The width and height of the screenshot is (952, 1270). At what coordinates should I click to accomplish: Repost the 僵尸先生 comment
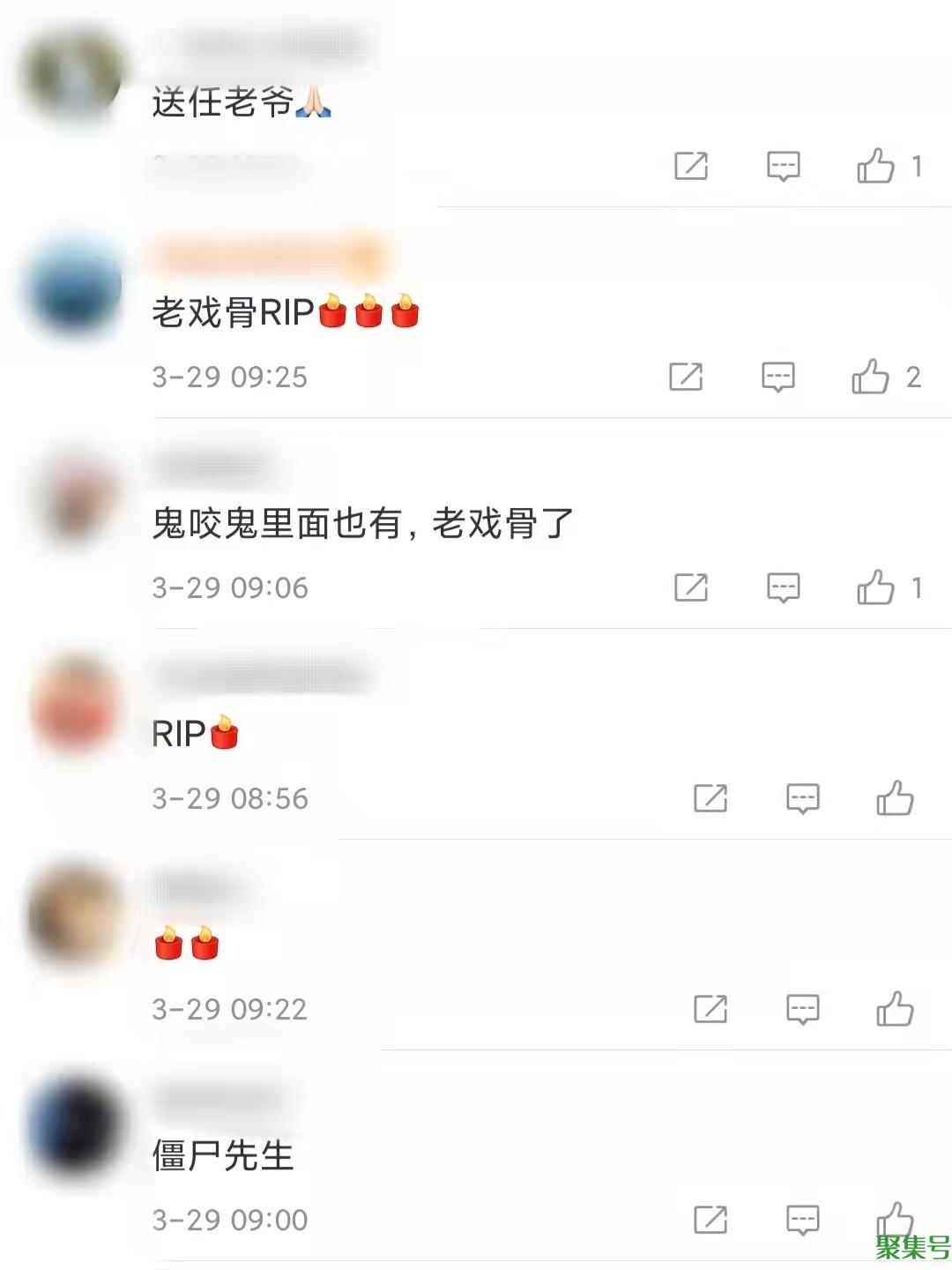tap(710, 1220)
